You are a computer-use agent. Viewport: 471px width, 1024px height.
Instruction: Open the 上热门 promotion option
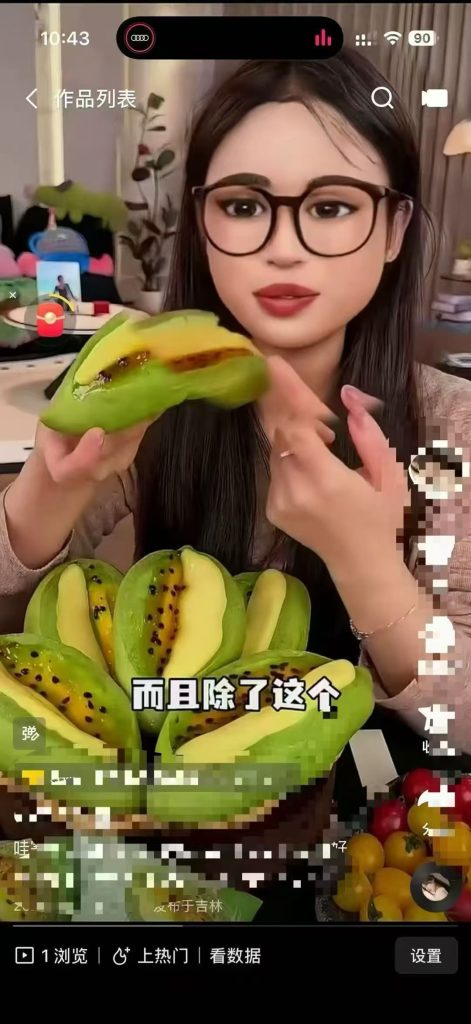[150, 956]
